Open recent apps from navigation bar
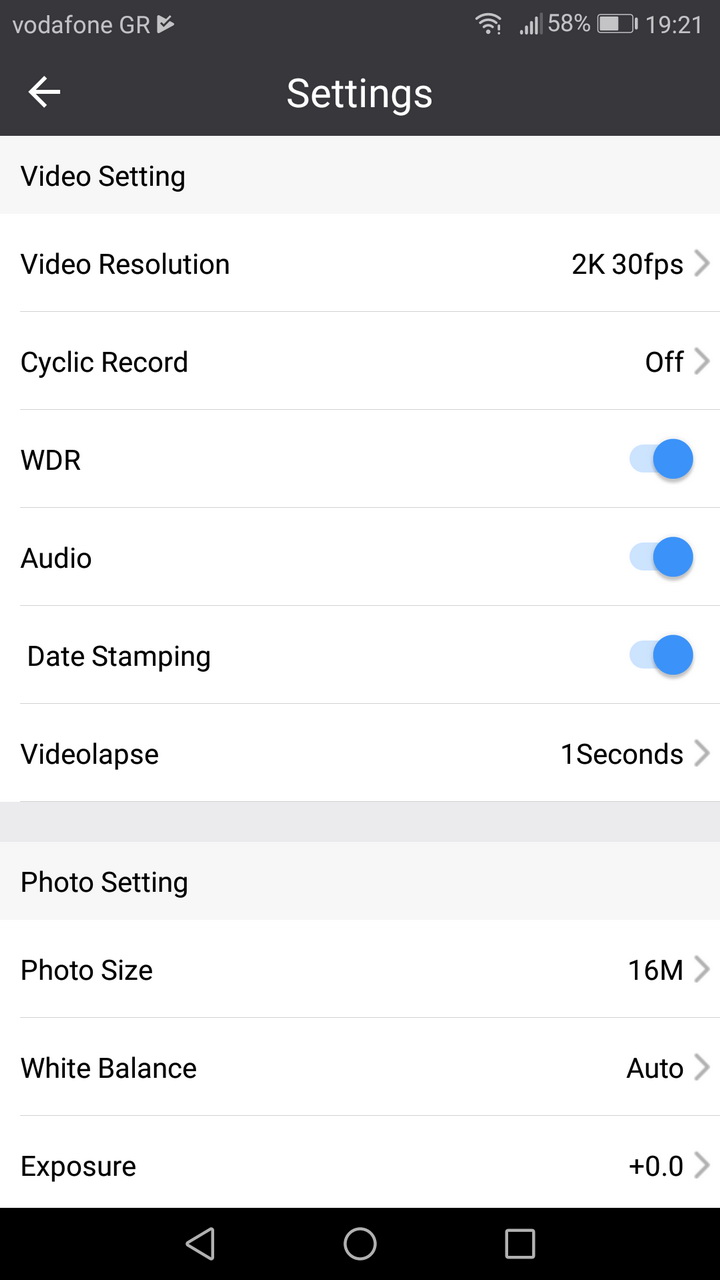This screenshot has width=720, height=1280. coord(520,1244)
